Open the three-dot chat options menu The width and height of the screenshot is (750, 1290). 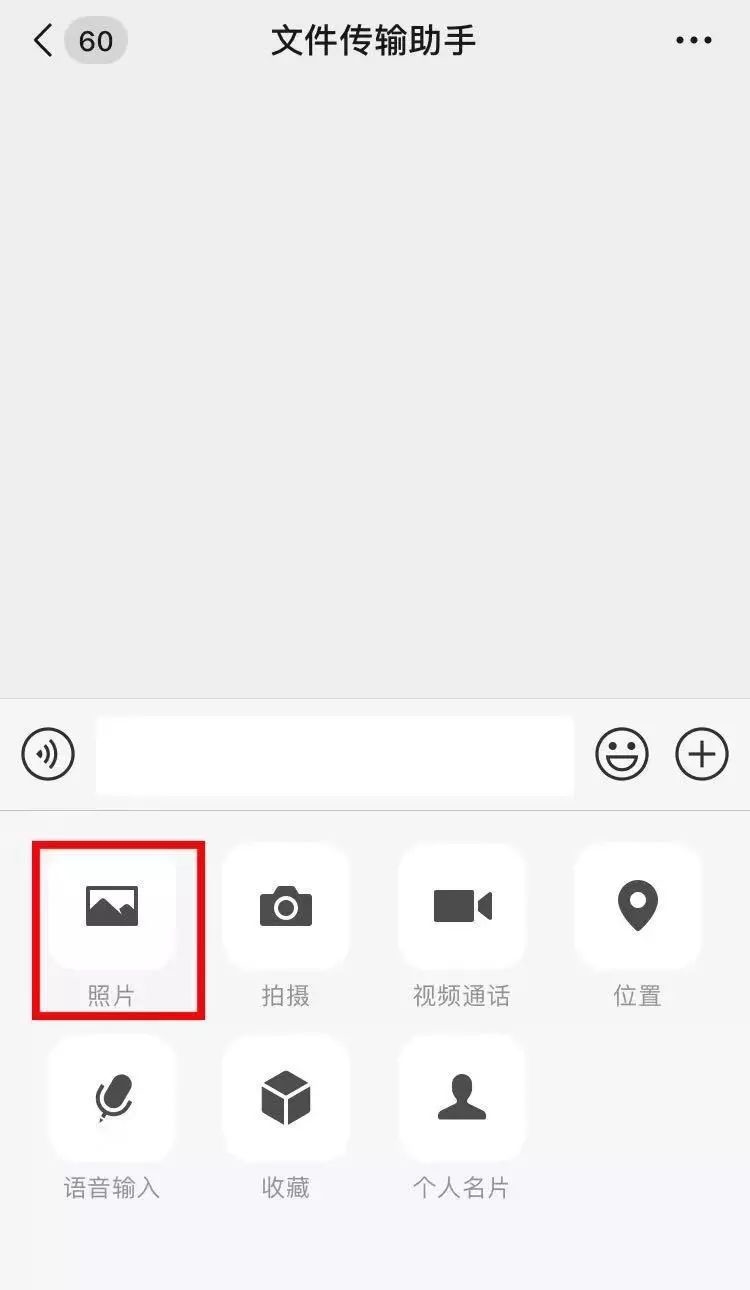click(693, 41)
